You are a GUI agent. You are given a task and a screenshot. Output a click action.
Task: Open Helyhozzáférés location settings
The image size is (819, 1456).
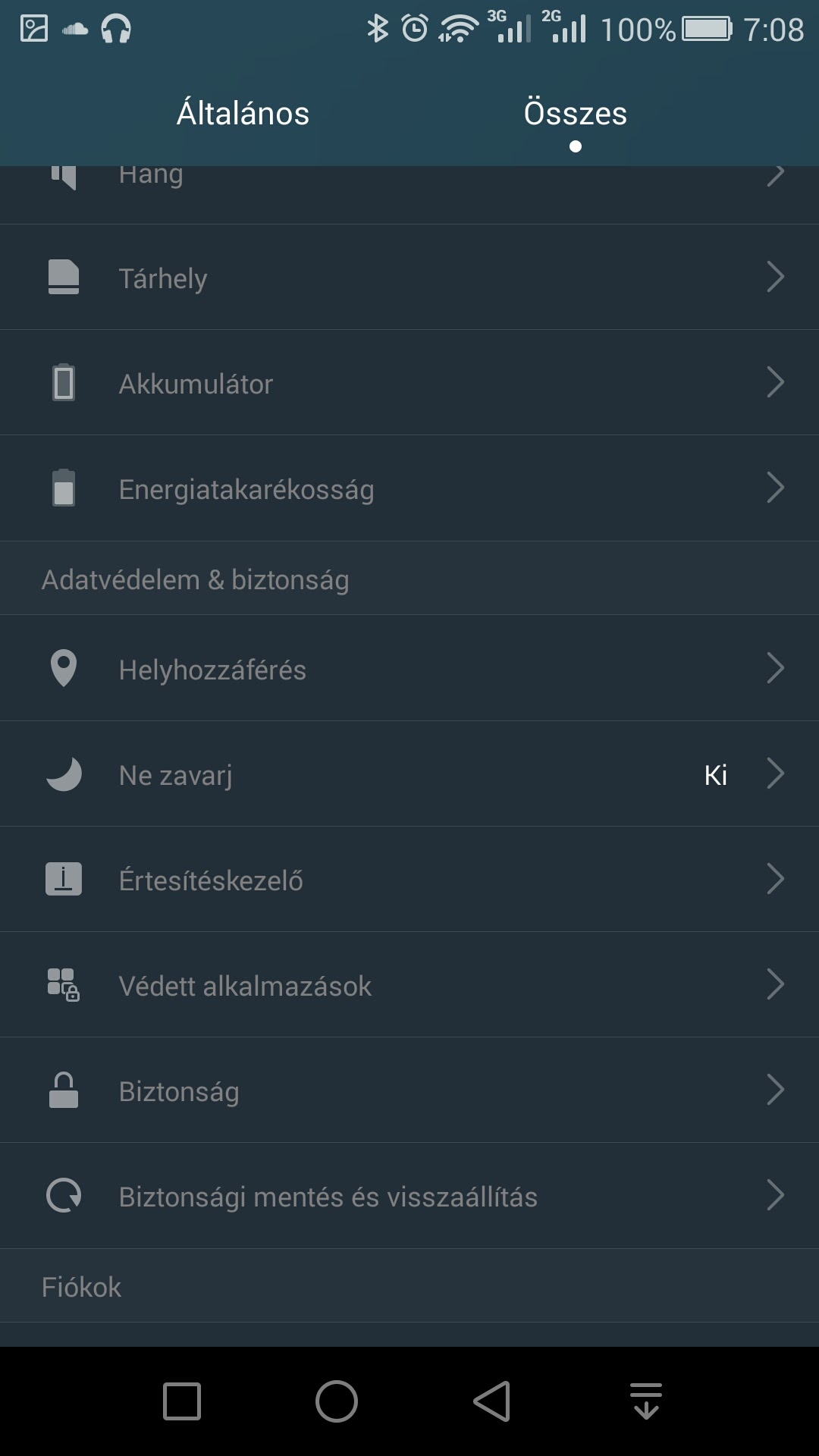(x=409, y=668)
